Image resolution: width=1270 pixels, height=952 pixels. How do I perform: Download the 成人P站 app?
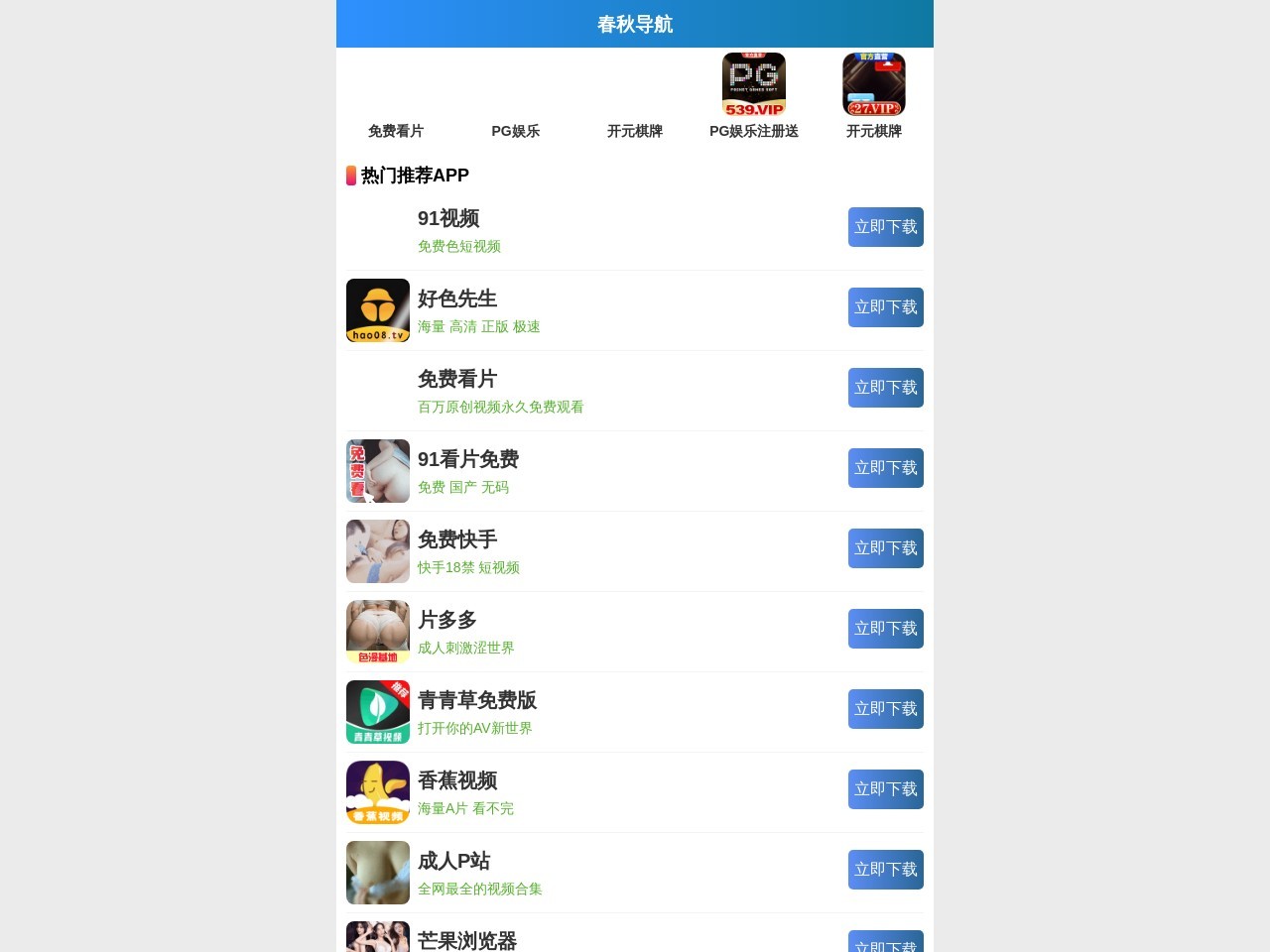pyautogui.click(x=885, y=870)
